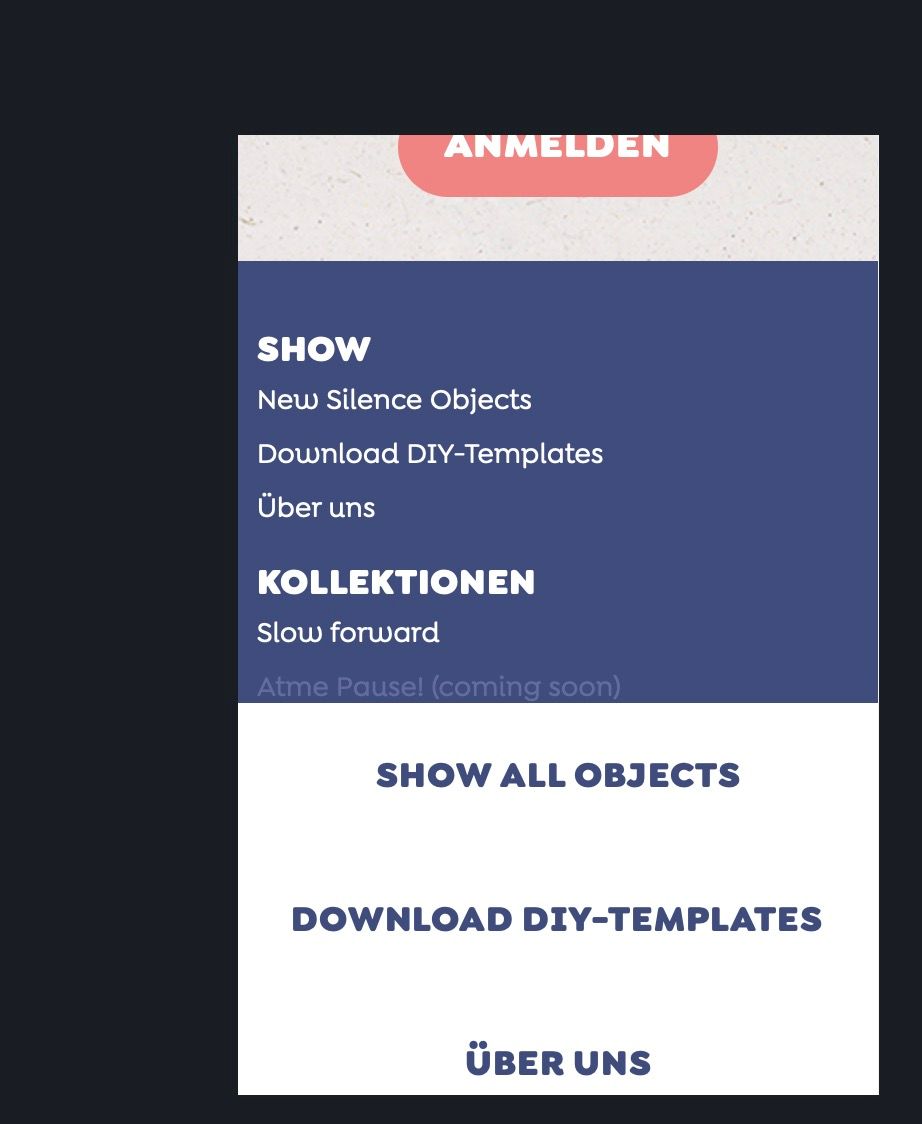Open New Silence Objects link

[394, 400]
